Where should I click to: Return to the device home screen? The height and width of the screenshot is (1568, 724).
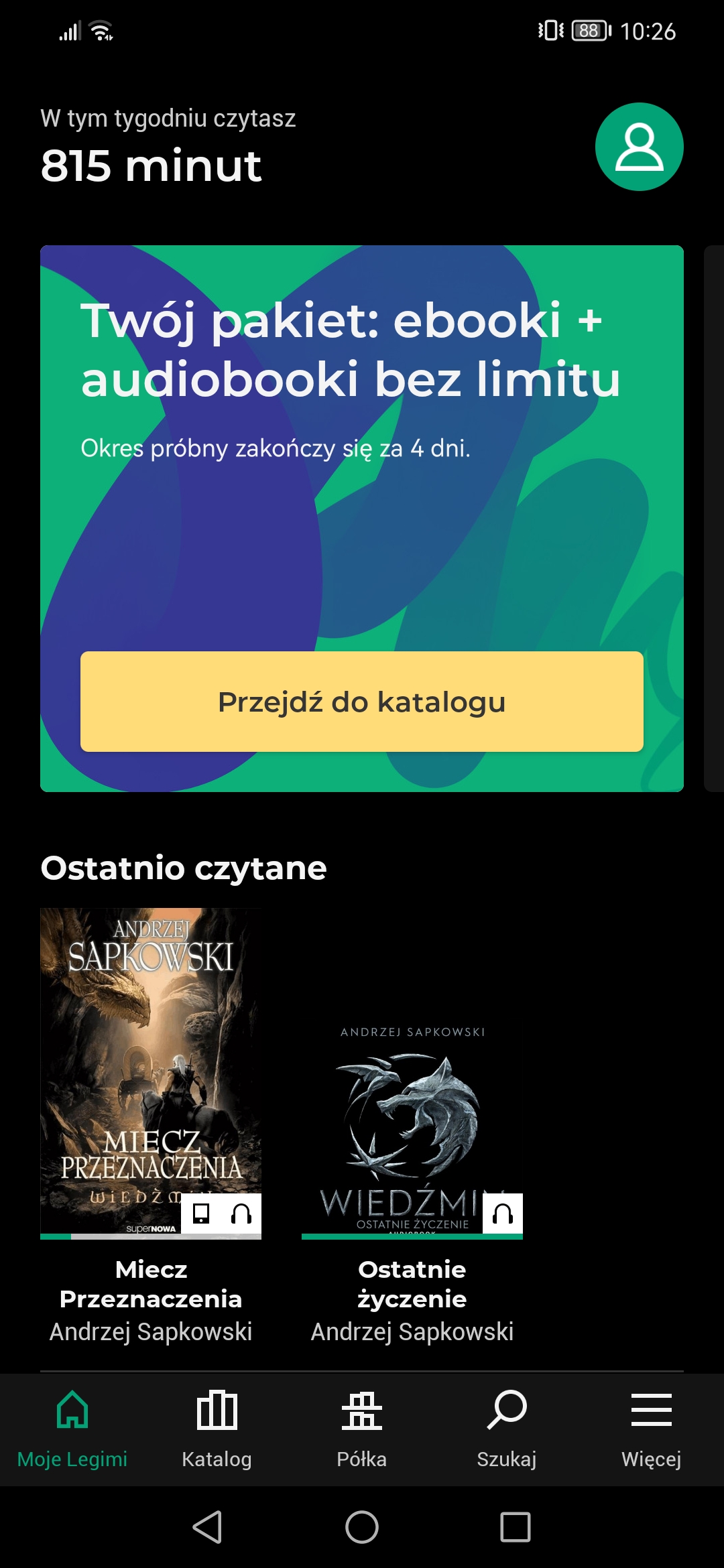pyautogui.click(x=362, y=1527)
